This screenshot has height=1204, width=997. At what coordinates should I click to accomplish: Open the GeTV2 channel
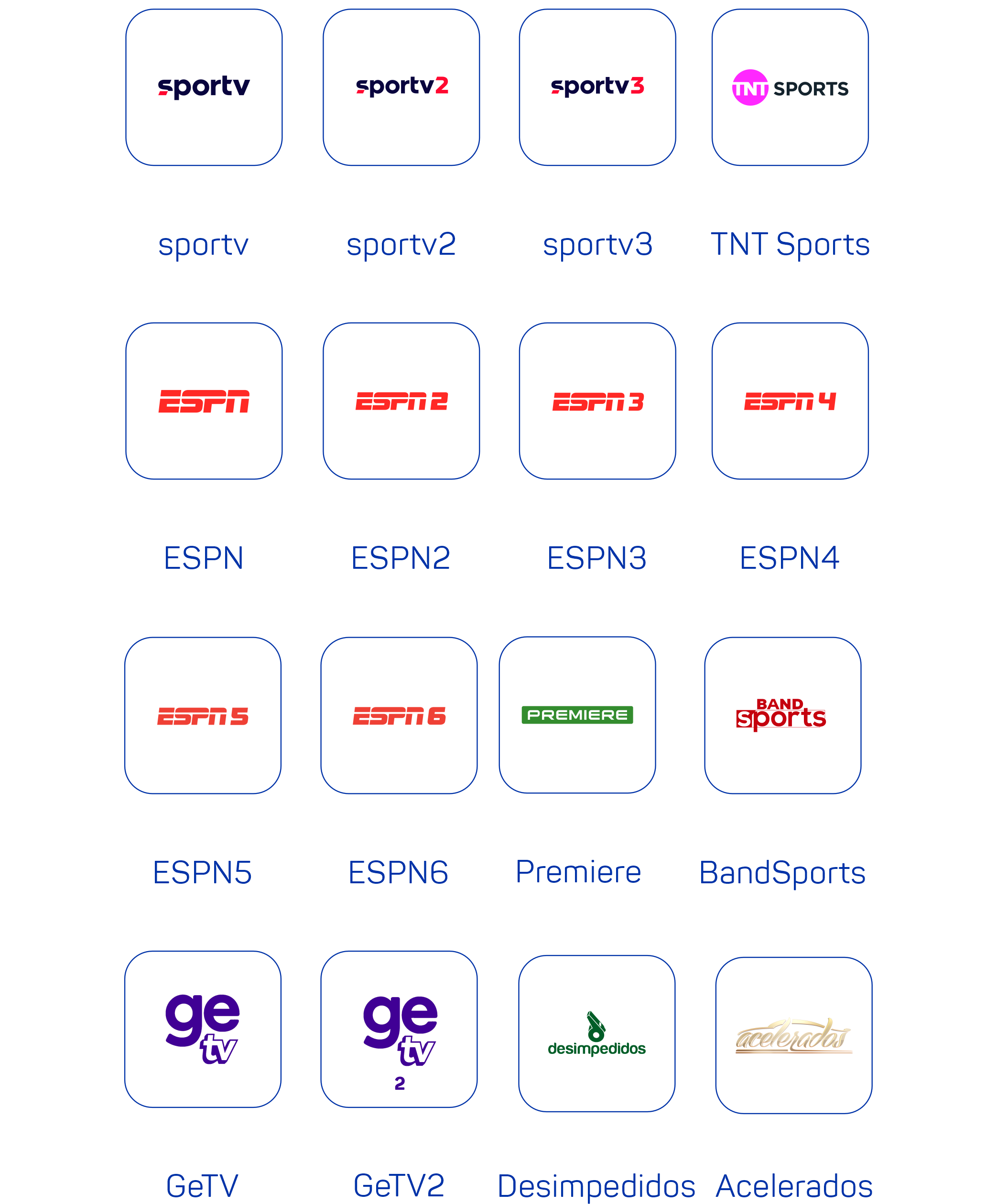(x=399, y=1029)
